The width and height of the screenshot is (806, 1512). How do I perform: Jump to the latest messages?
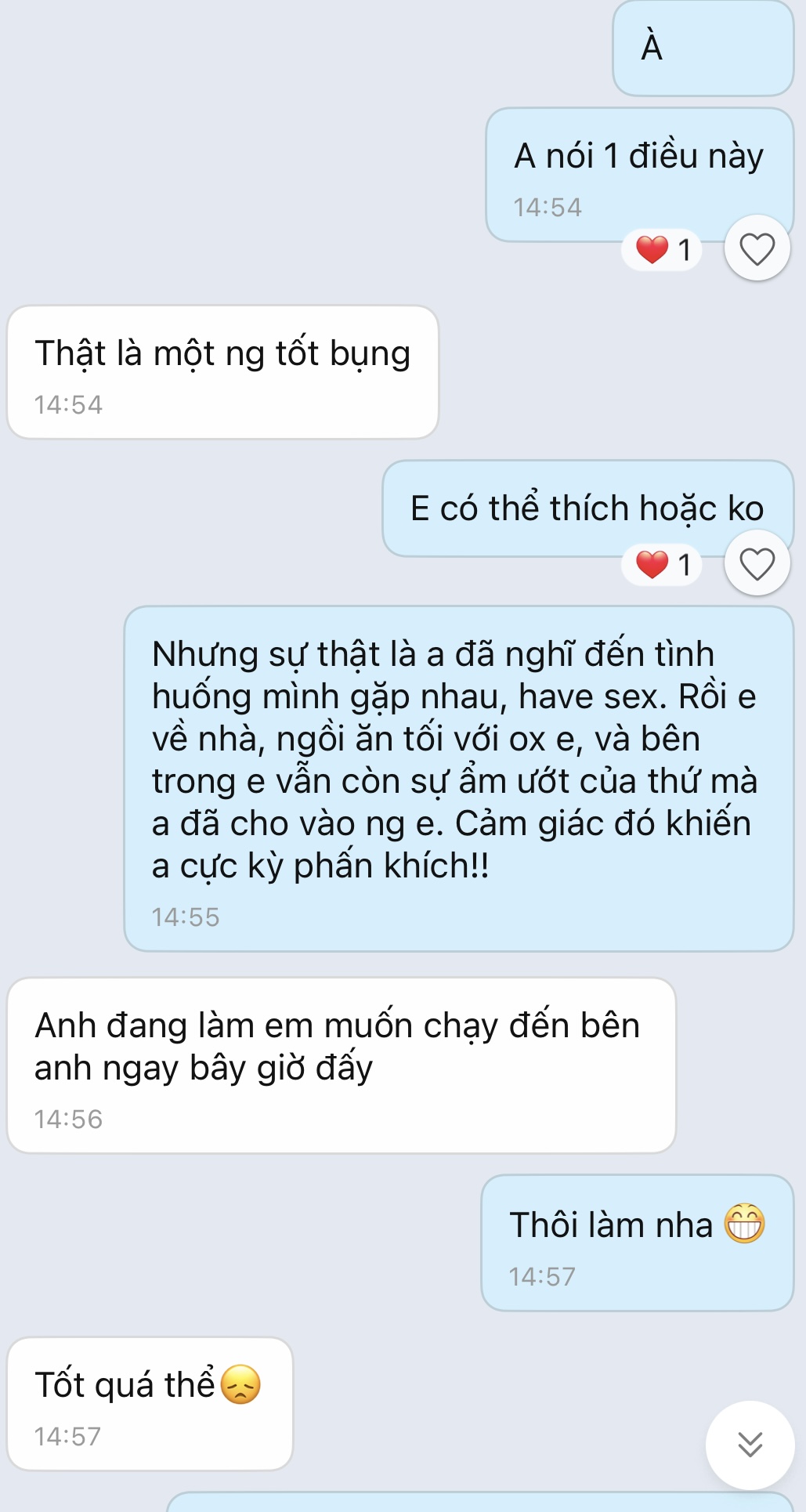(x=750, y=1444)
